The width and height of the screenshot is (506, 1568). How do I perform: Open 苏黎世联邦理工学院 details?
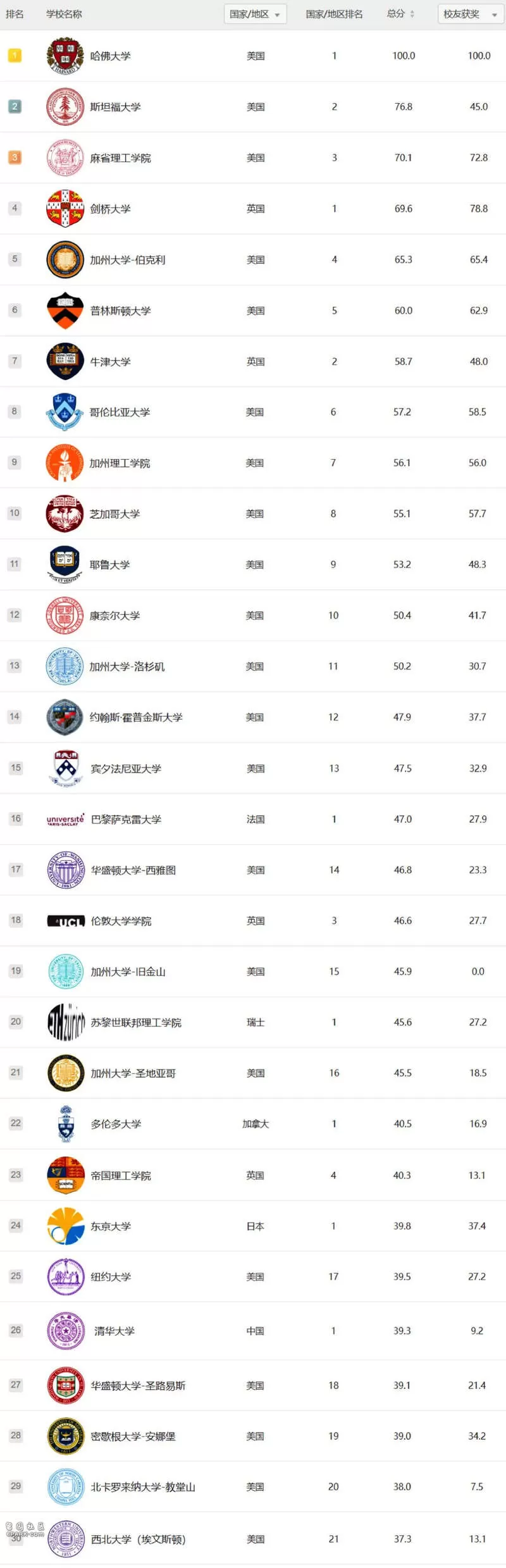136,1022
